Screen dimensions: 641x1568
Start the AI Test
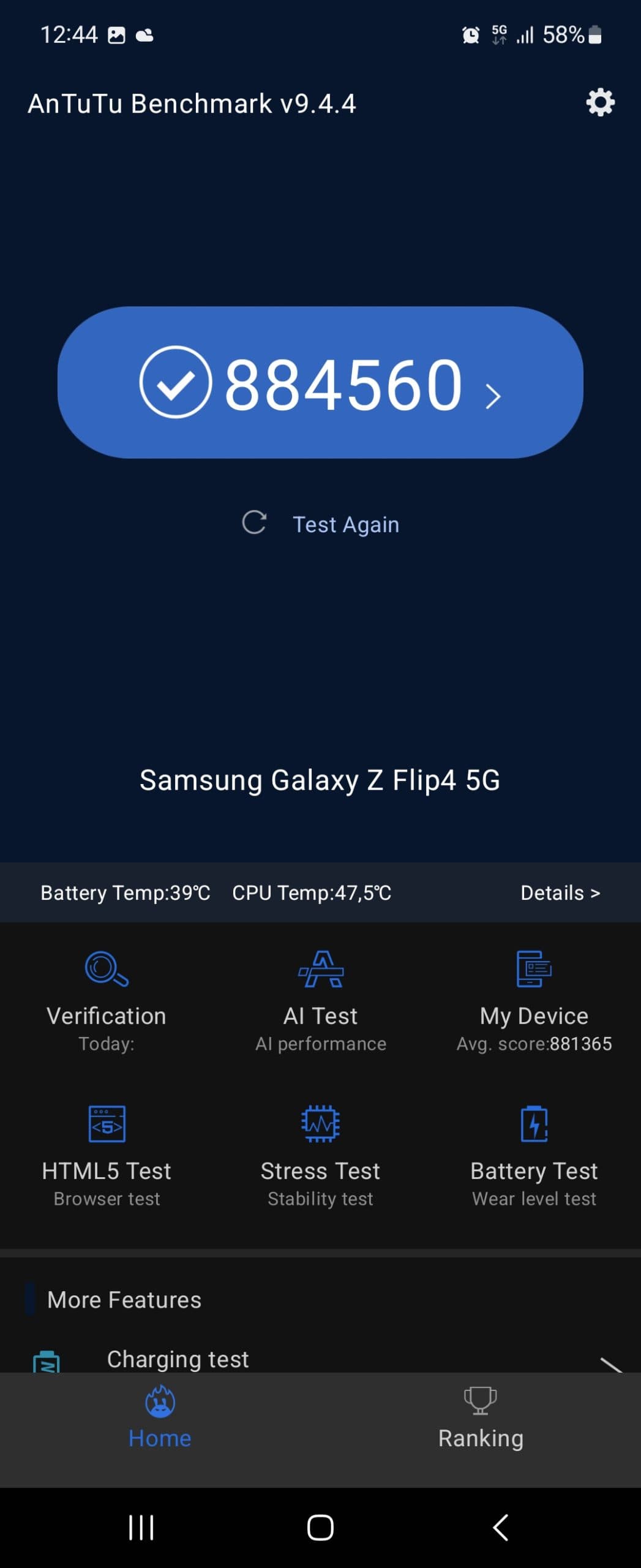click(x=320, y=1000)
